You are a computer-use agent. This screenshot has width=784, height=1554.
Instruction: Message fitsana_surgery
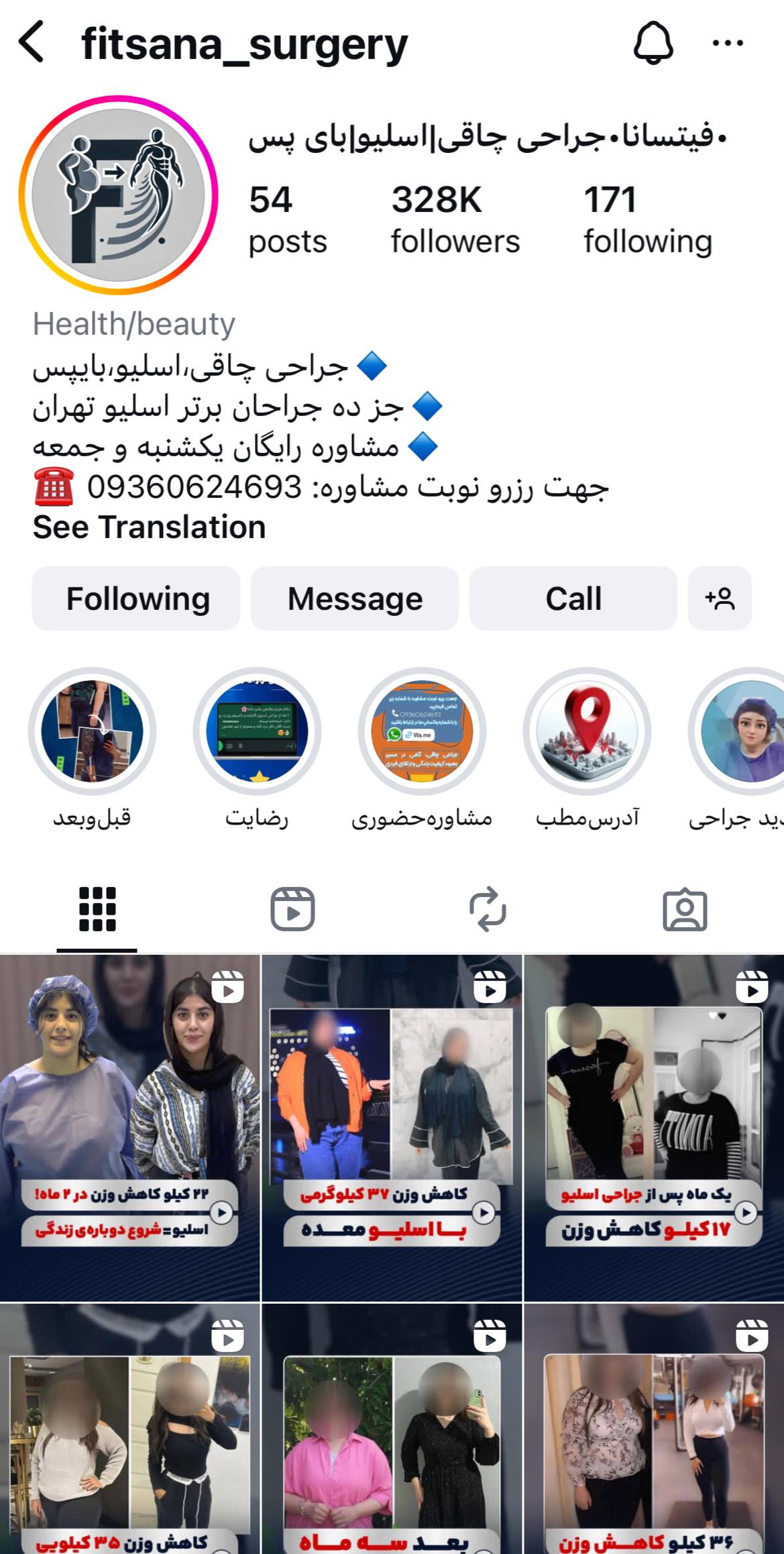(x=355, y=599)
